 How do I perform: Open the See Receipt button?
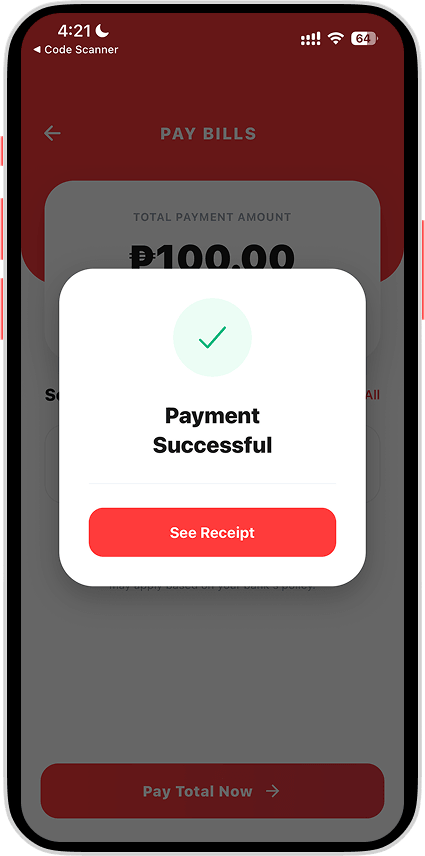point(212,532)
